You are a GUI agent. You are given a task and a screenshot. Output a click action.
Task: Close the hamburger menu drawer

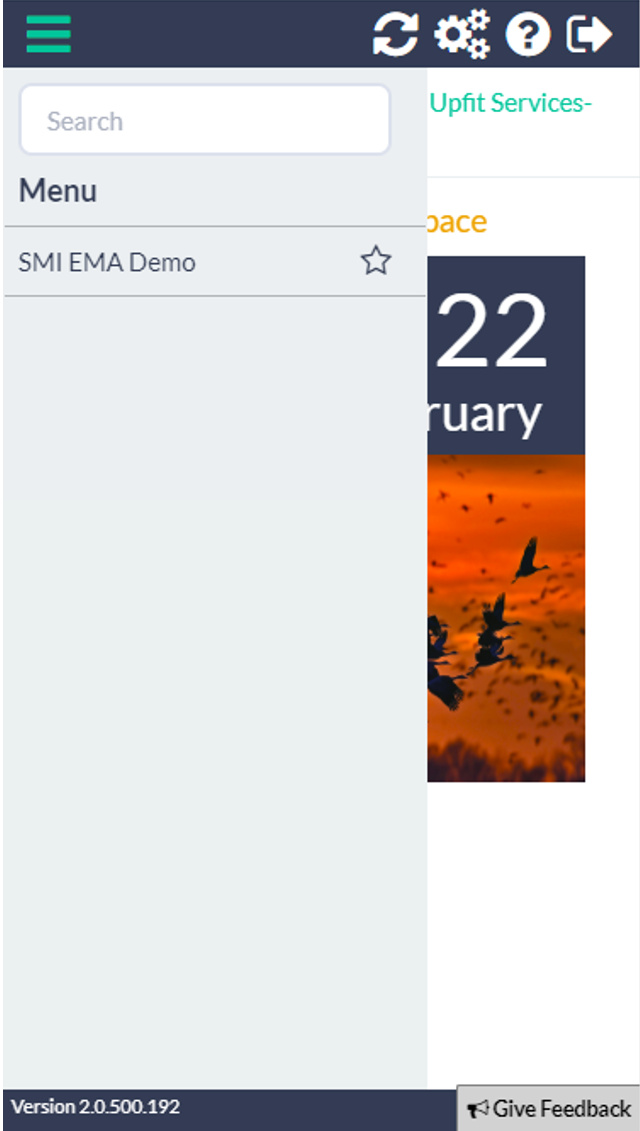coord(48,33)
